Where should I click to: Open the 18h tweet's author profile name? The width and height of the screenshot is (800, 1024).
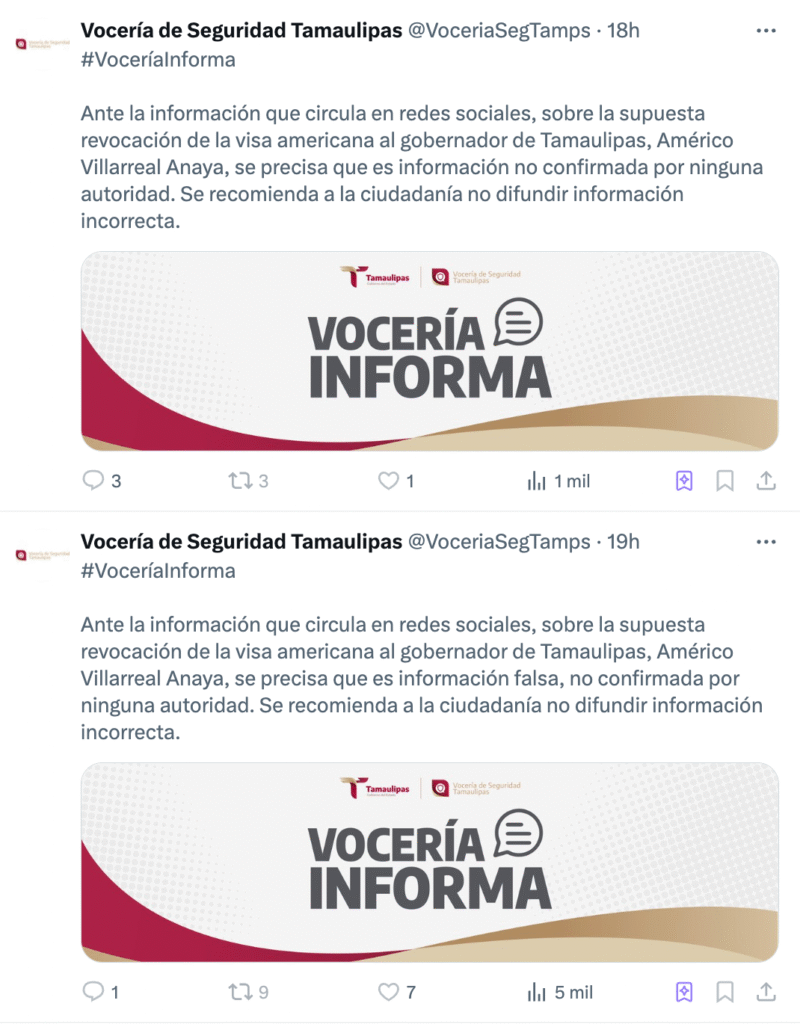(240, 30)
